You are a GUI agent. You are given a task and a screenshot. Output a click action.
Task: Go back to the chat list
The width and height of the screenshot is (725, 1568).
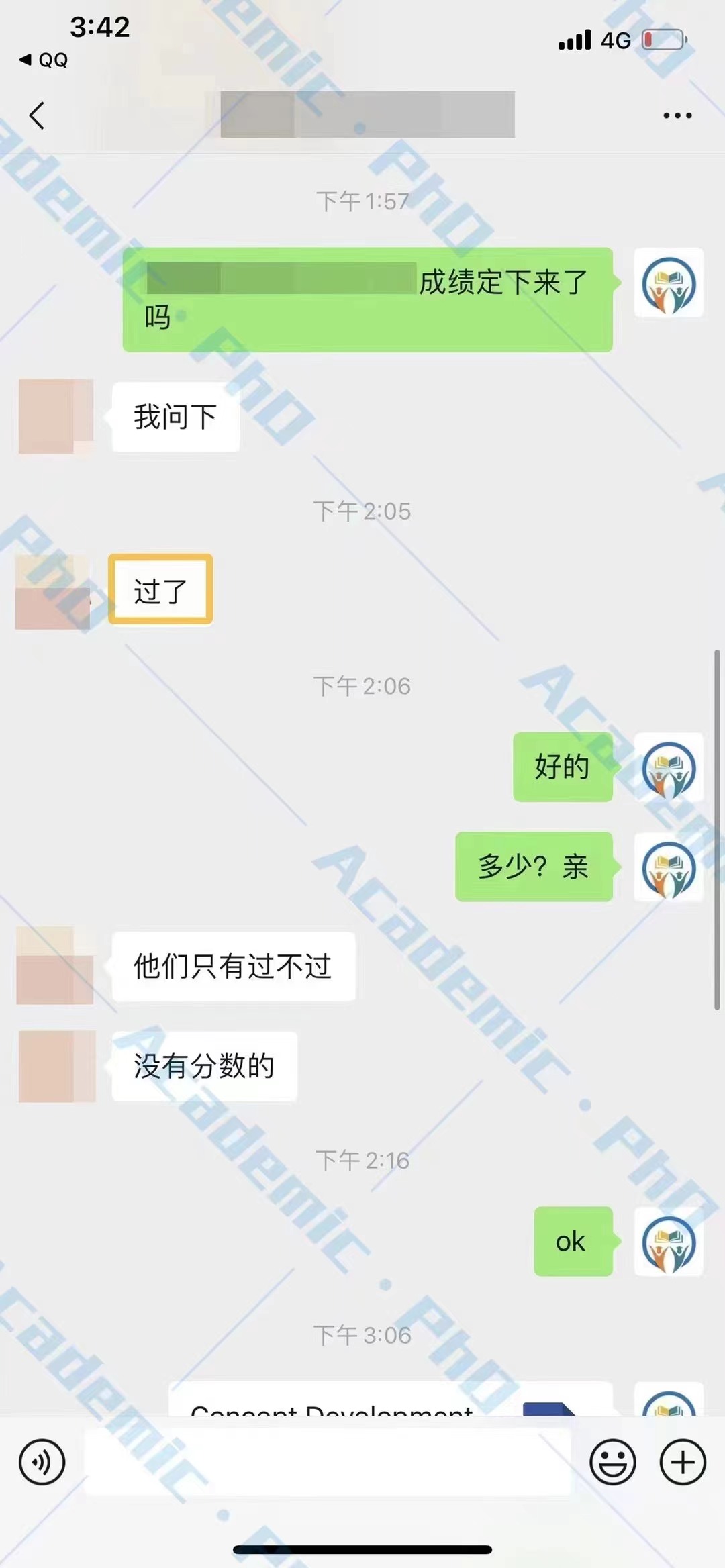[38, 115]
